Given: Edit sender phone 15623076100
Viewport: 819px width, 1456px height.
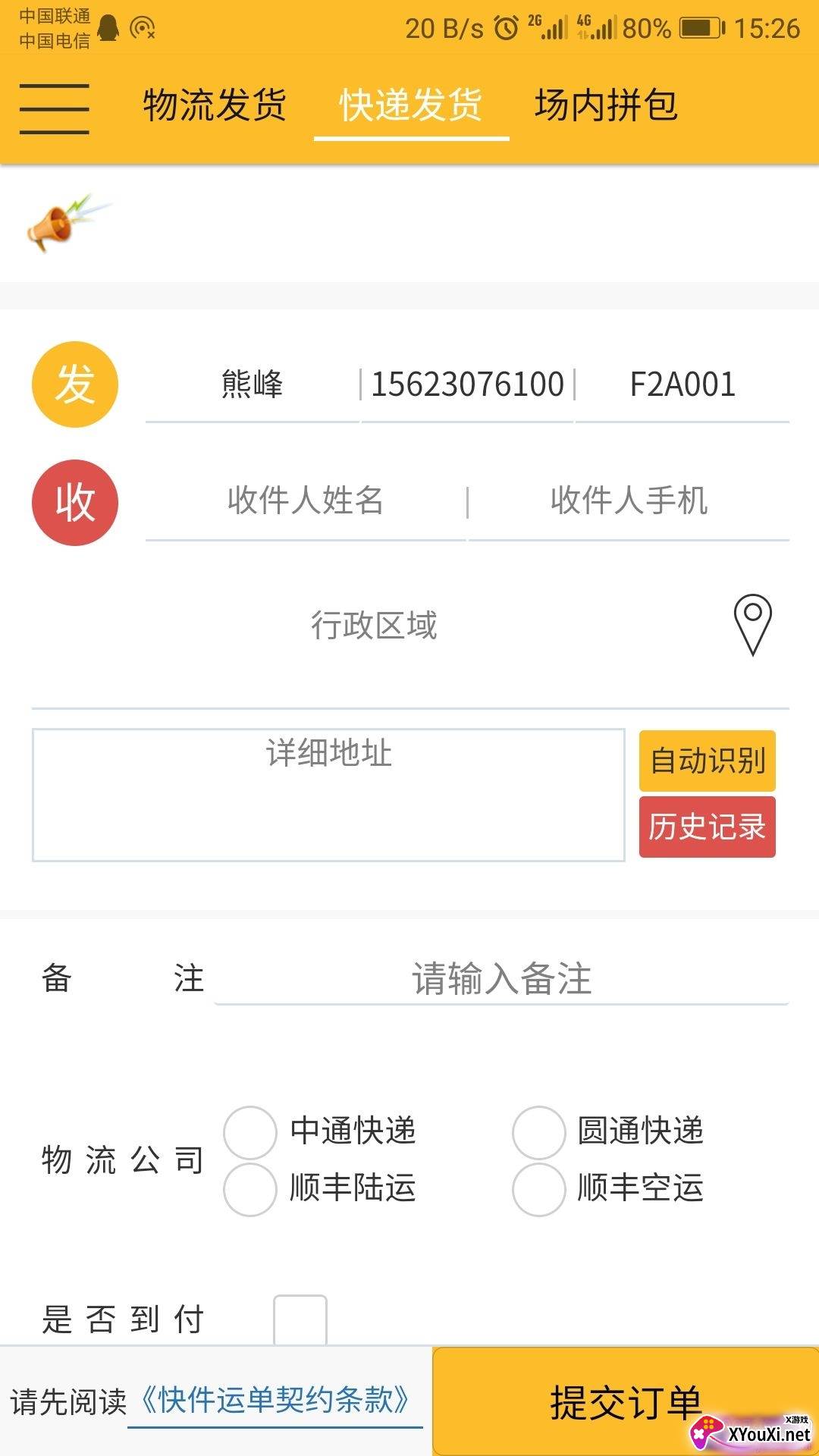Looking at the screenshot, I should click(467, 384).
